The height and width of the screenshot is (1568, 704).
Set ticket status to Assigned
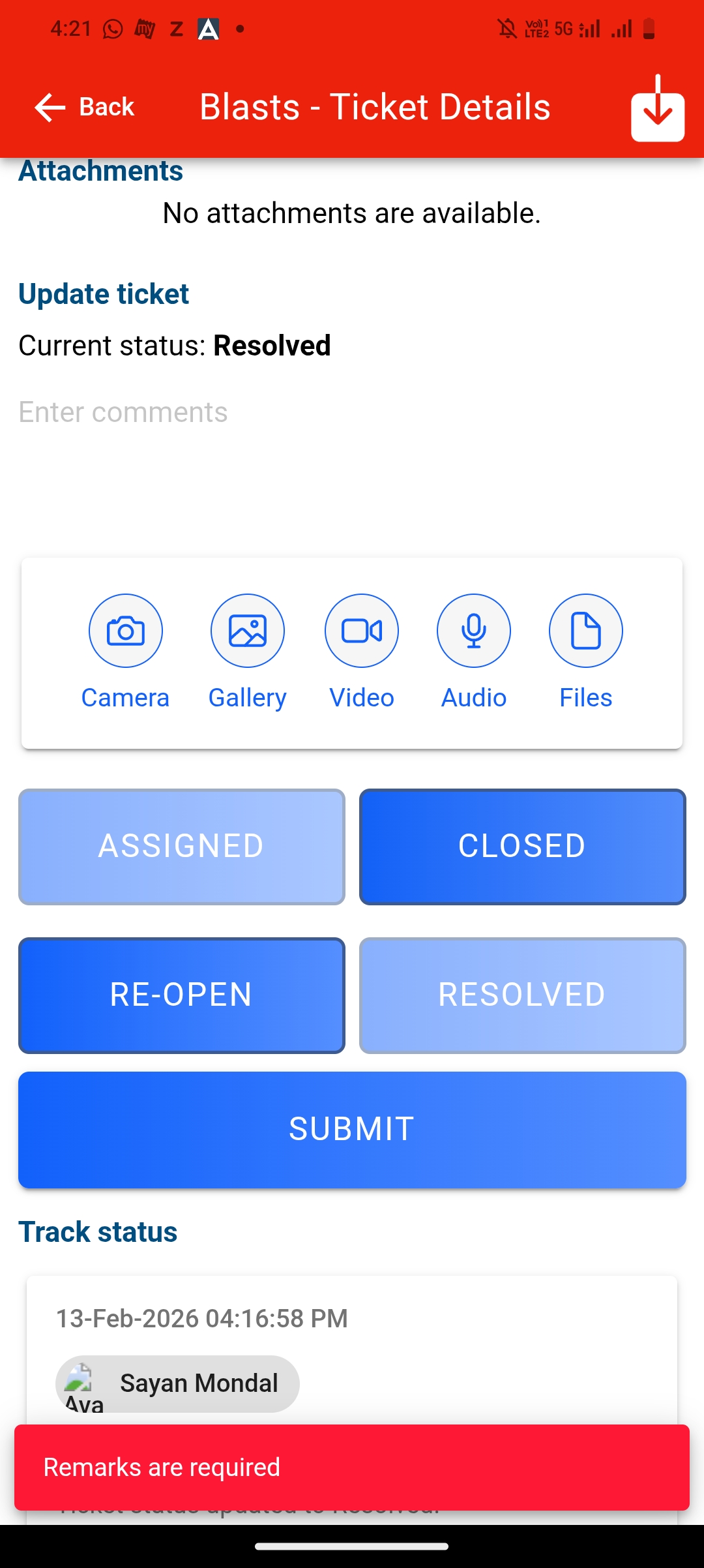(182, 847)
